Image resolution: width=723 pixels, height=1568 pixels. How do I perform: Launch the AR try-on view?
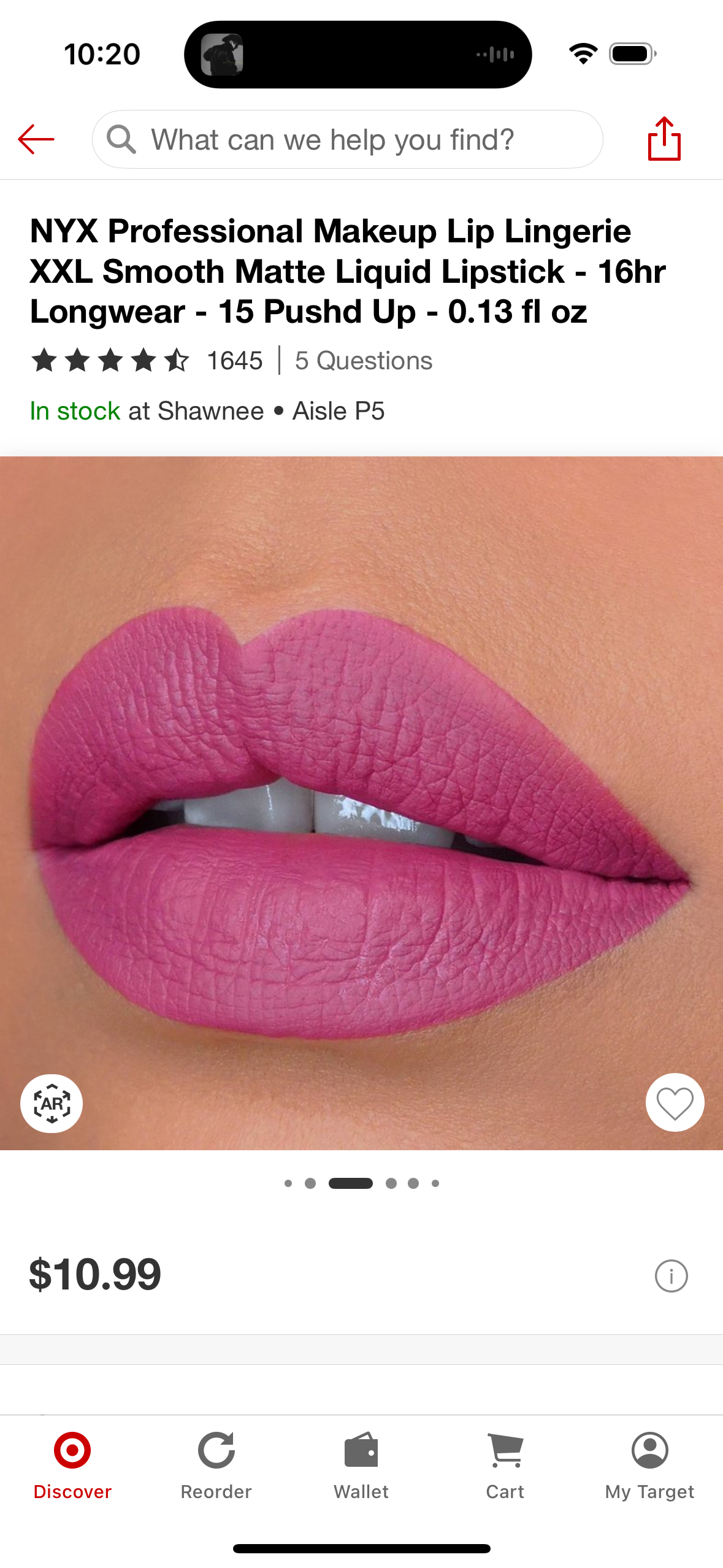(52, 1103)
